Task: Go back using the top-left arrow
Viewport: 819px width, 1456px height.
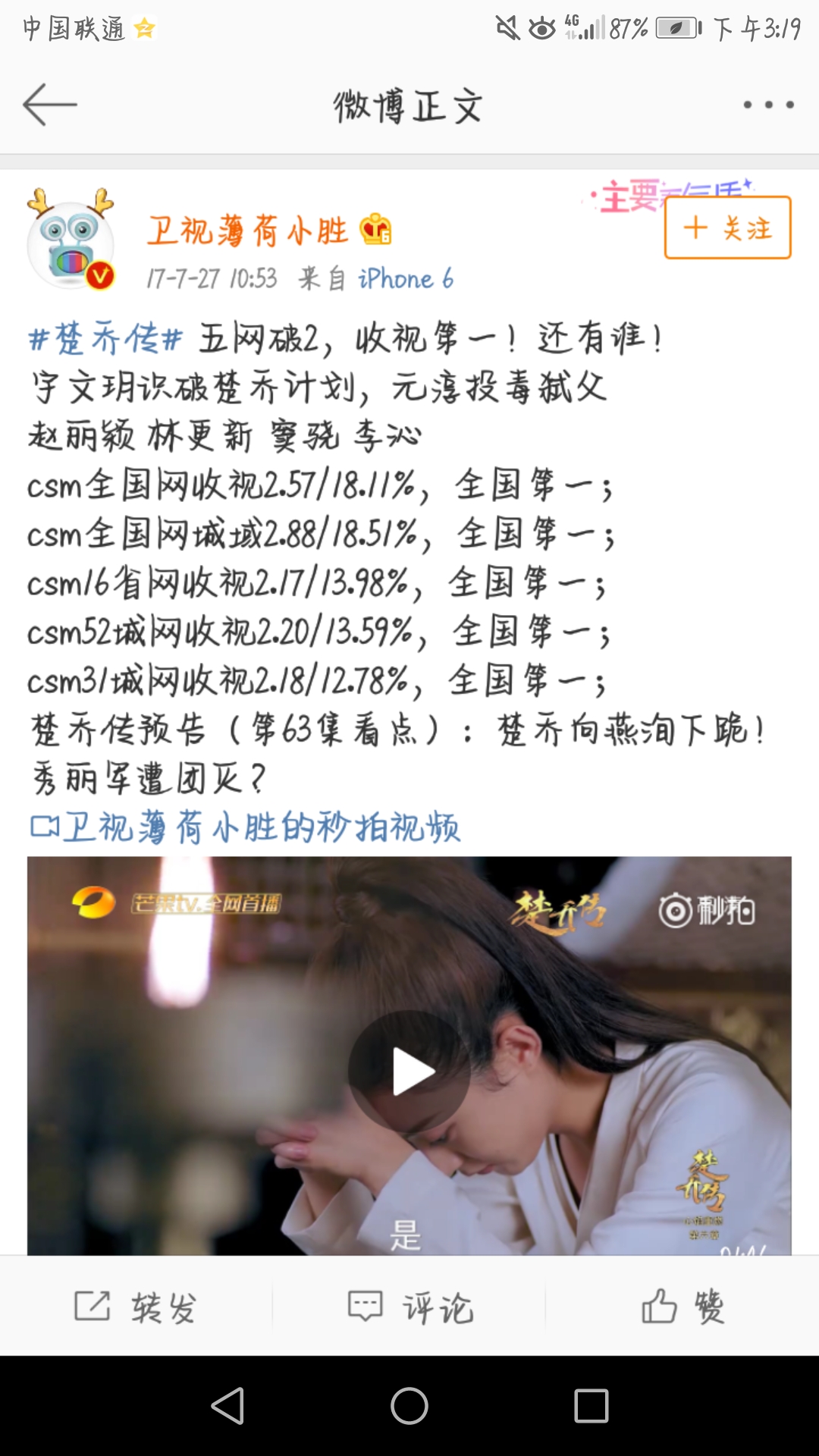Action: point(50,105)
